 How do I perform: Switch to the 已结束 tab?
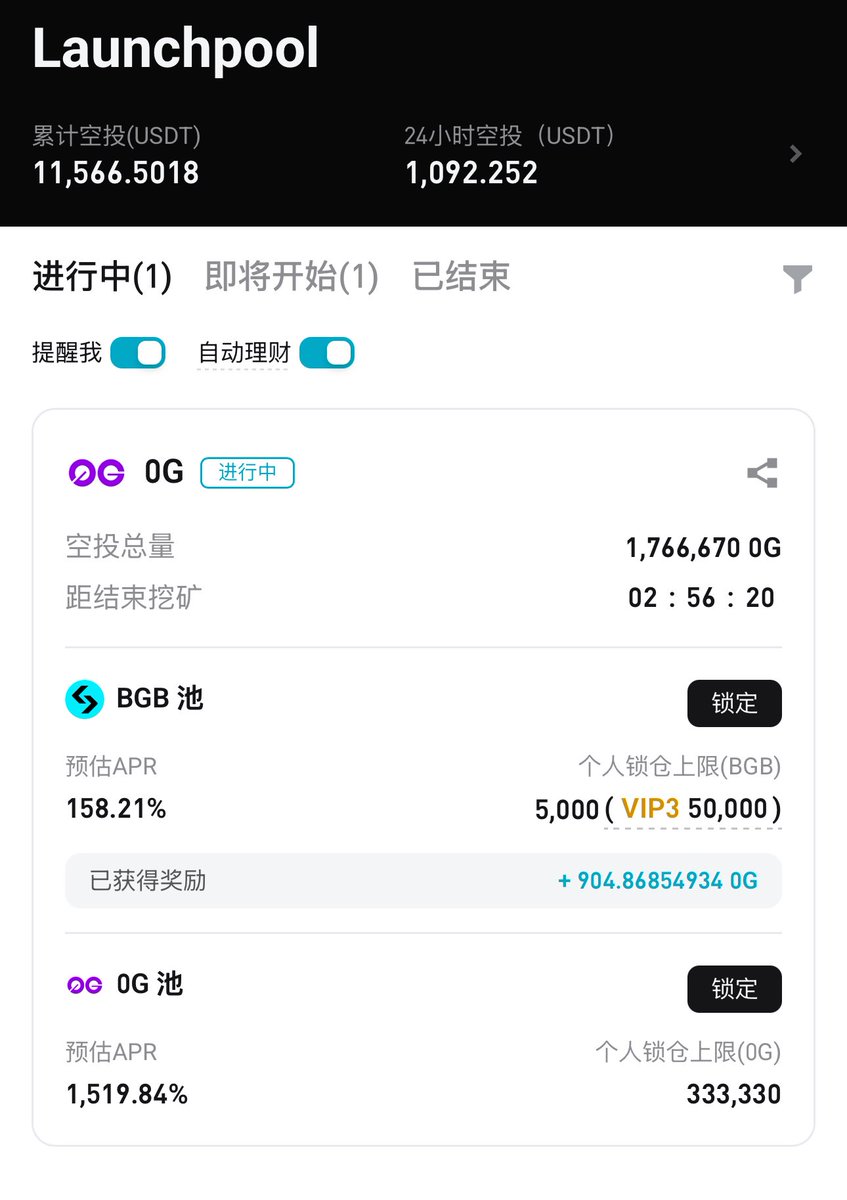coord(461,277)
